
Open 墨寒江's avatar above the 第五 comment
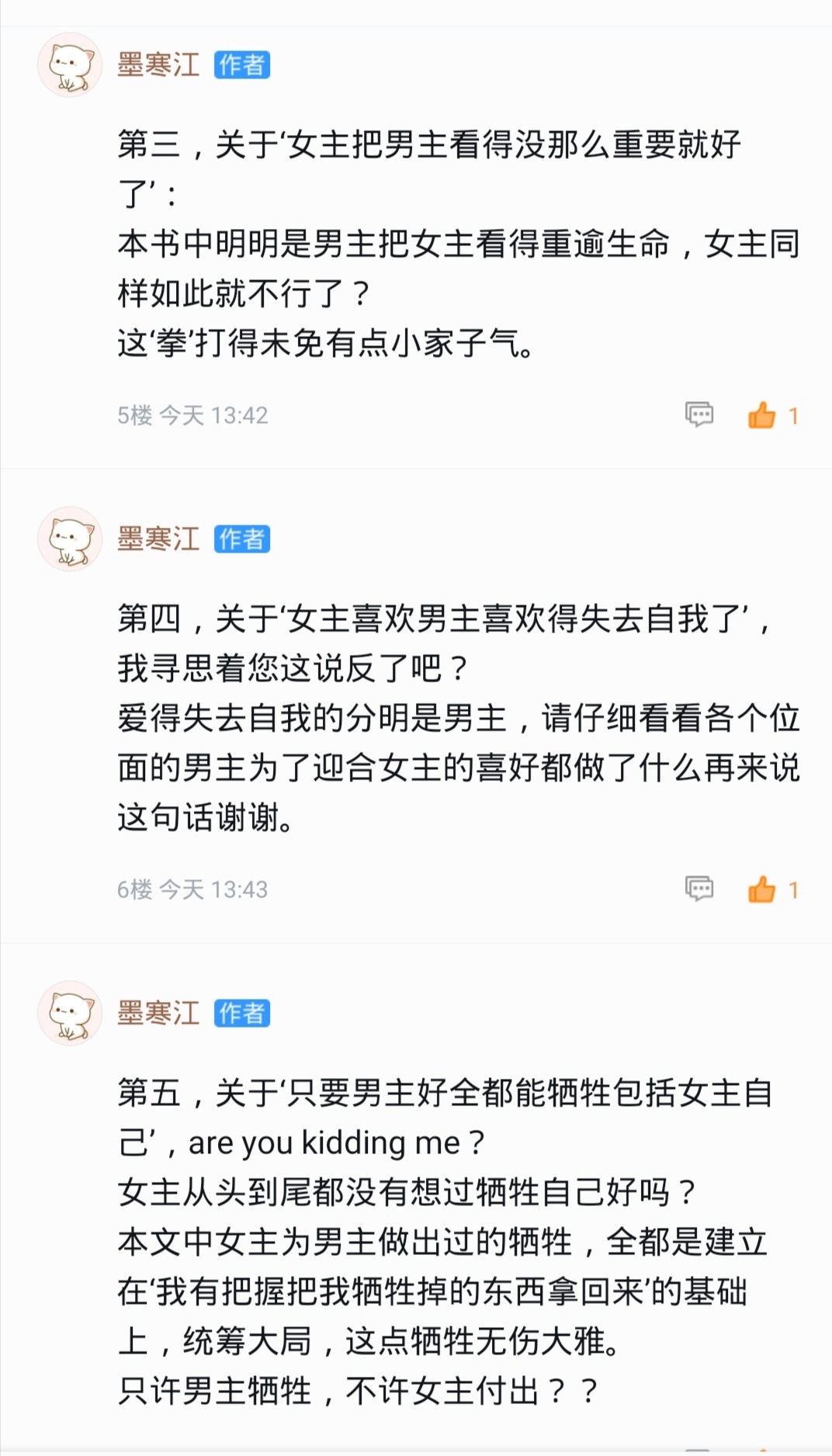click(70, 1013)
